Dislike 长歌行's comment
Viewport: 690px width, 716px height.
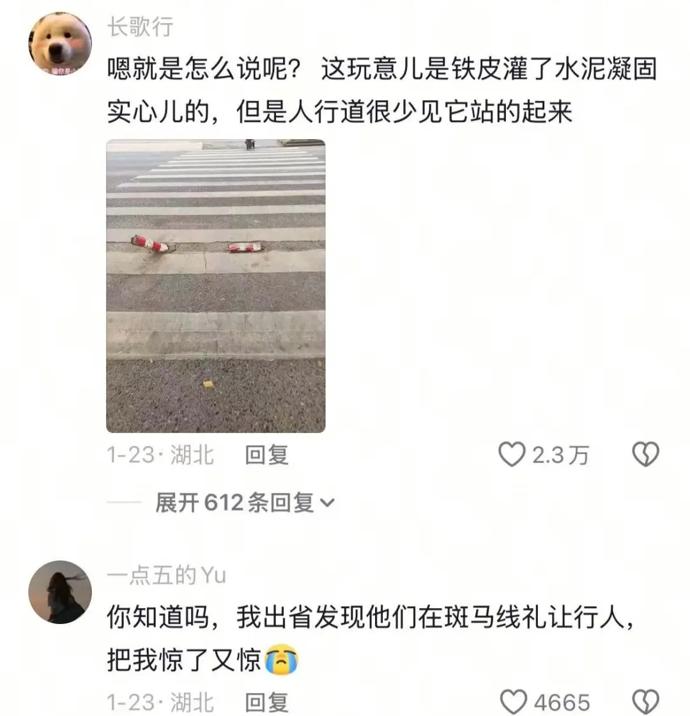click(x=646, y=455)
